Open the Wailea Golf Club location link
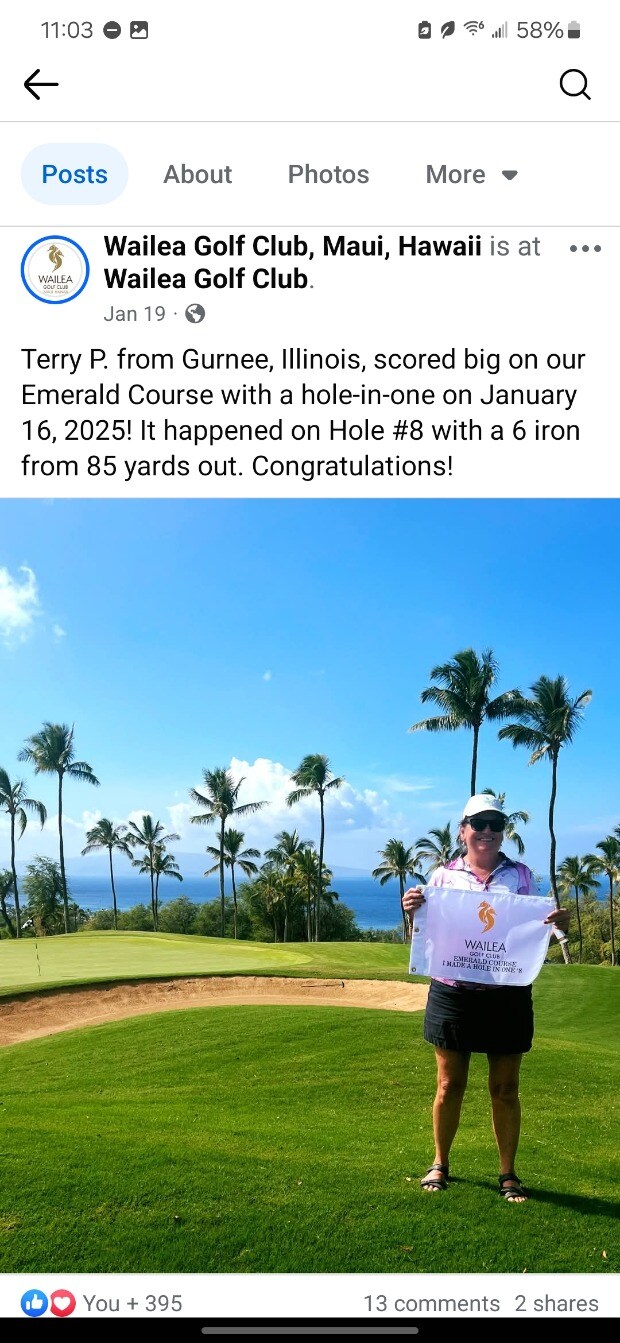The height and width of the screenshot is (1343, 620). (x=205, y=279)
